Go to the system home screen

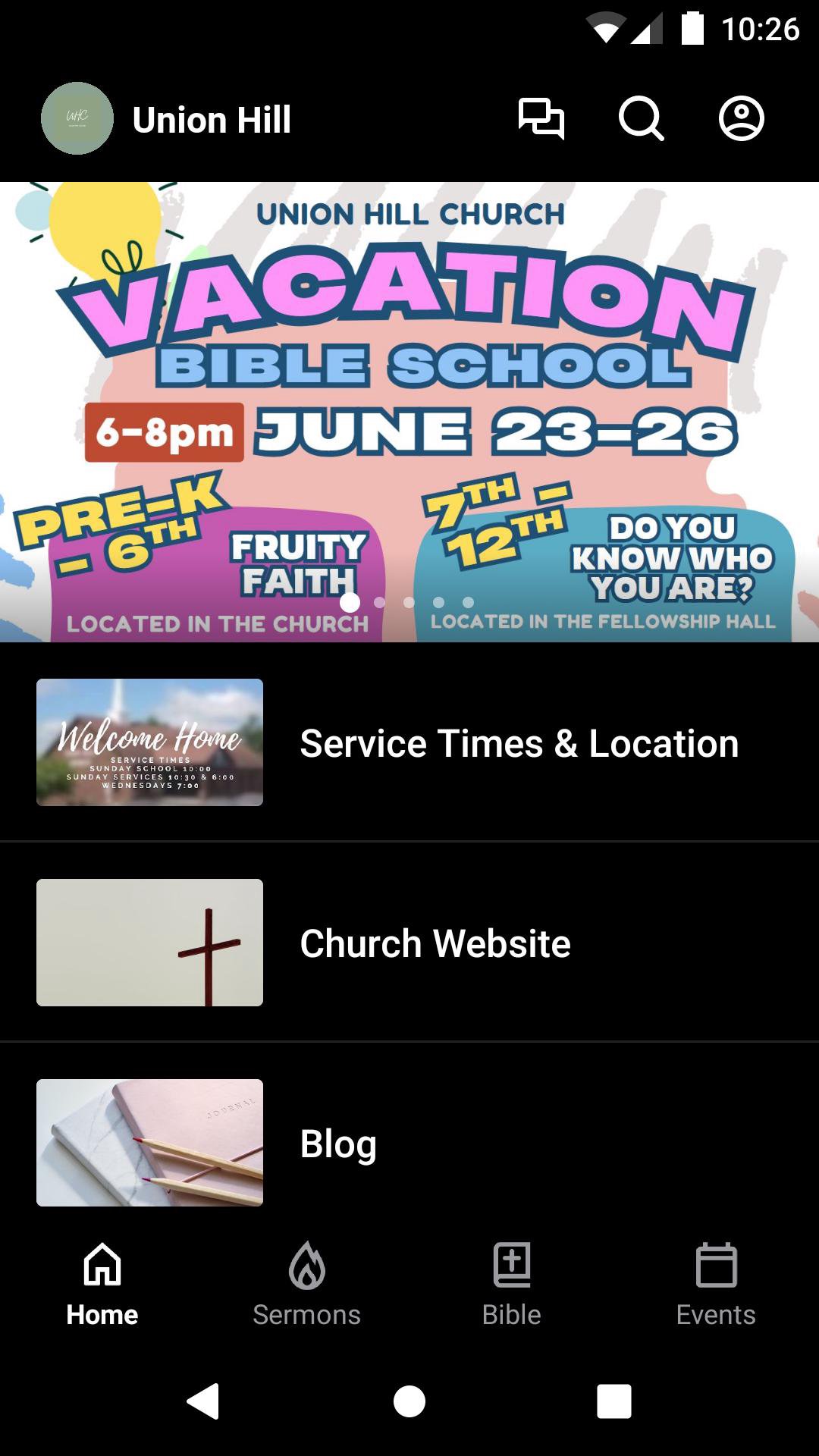tap(409, 1401)
